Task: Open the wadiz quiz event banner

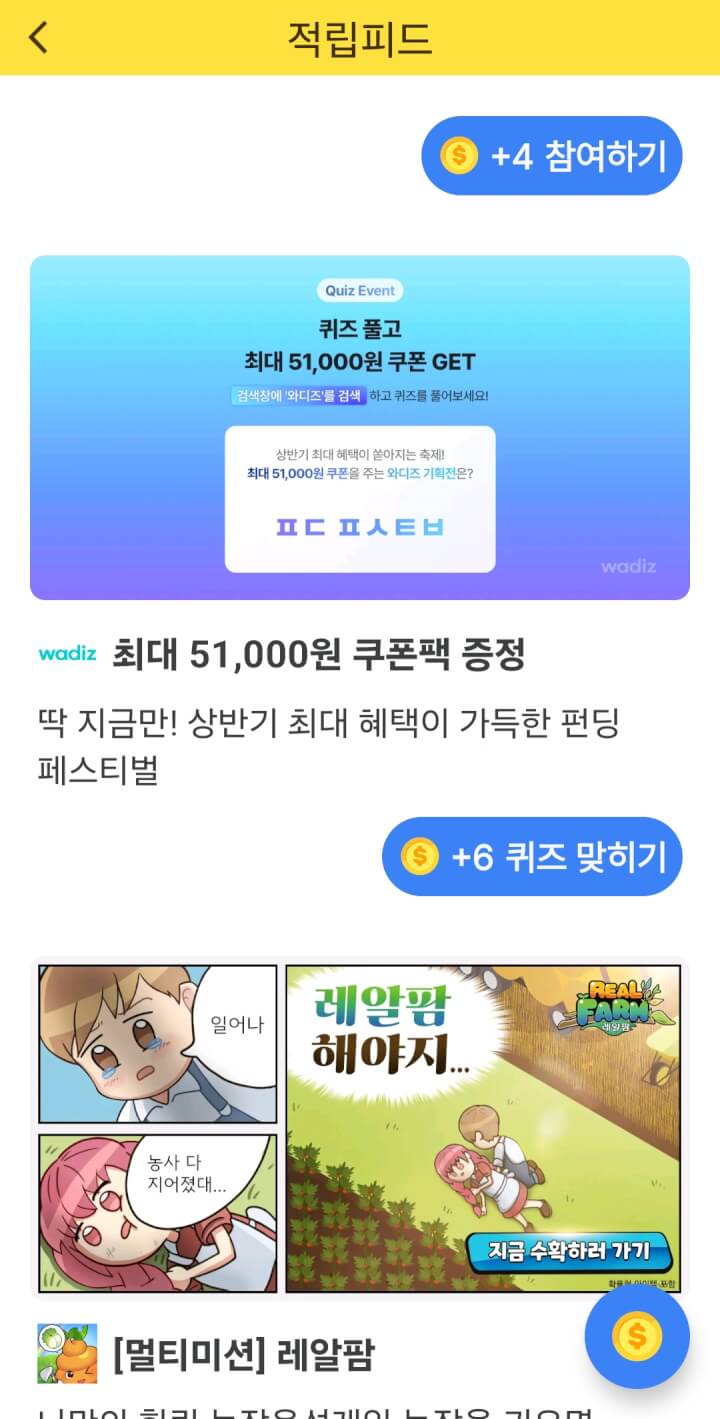Action: click(x=360, y=427)
